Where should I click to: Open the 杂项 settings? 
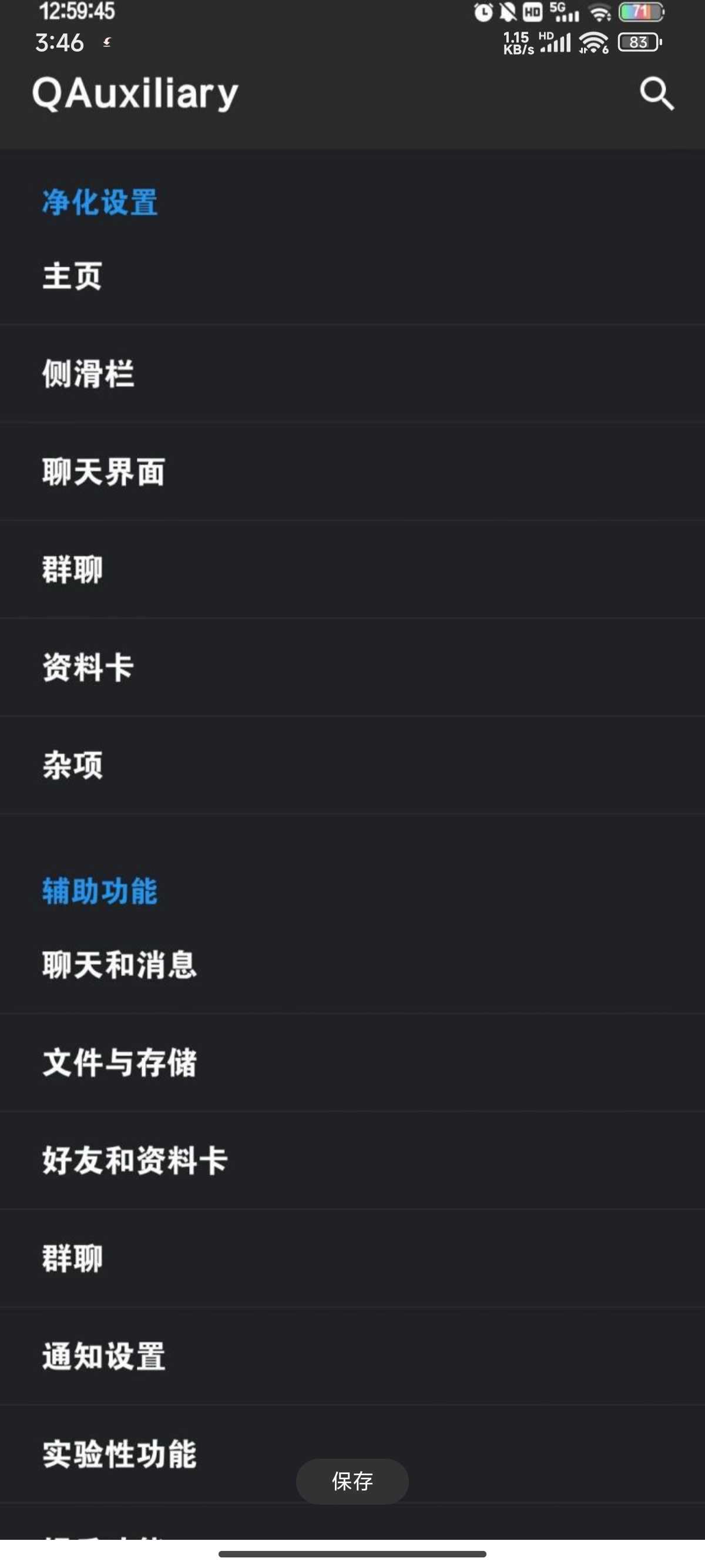(352, 765)
